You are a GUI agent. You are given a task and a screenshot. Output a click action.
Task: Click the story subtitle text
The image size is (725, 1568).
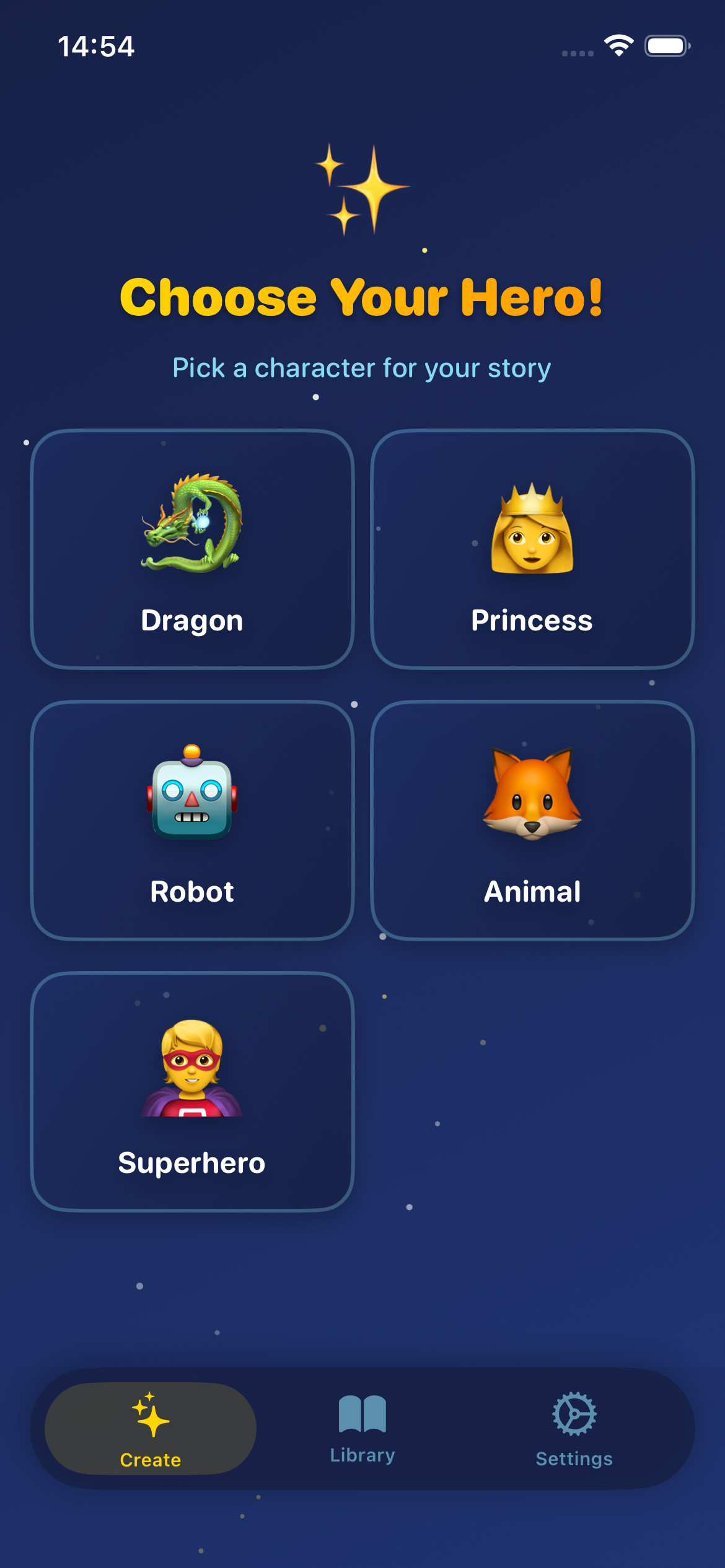362,368
